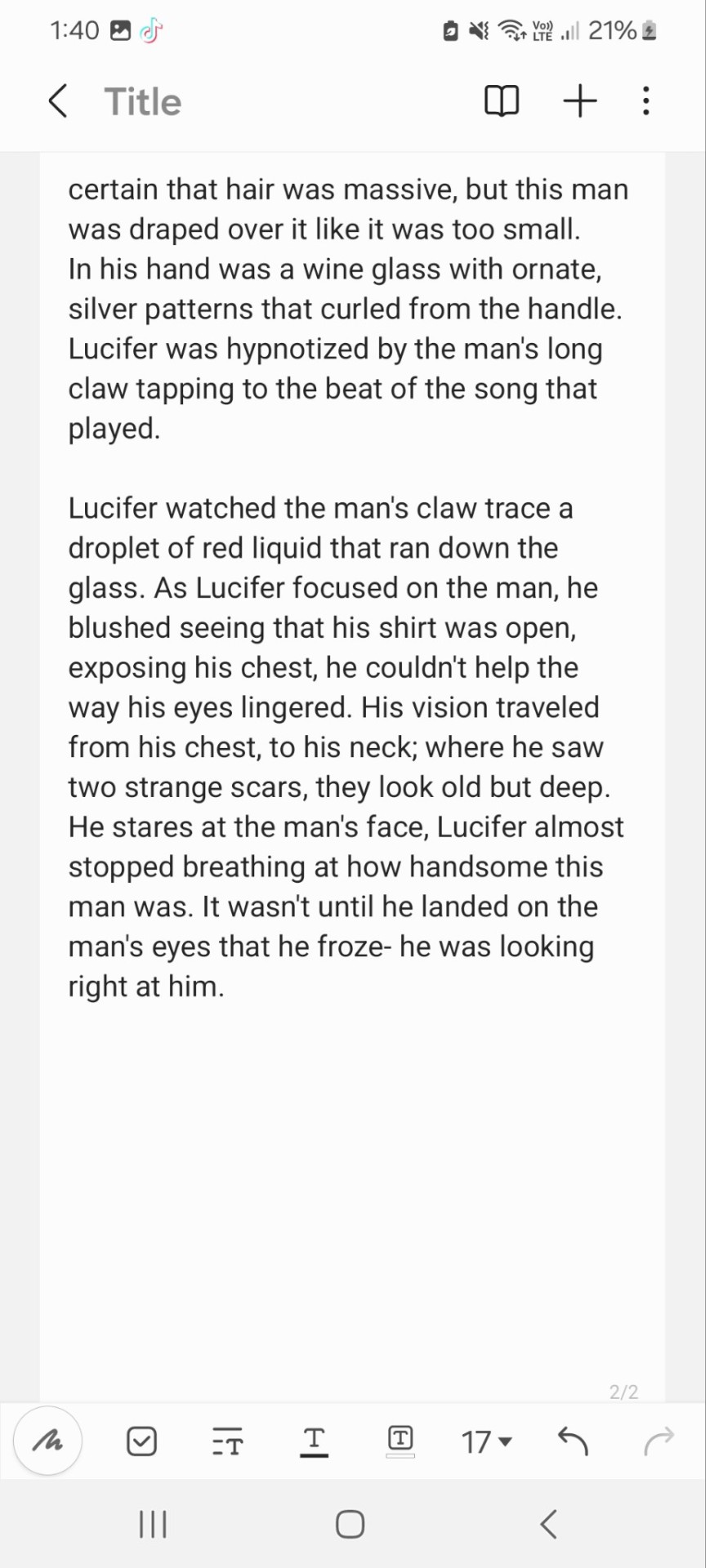706x1568 pixels.
Task: Go back from the note editor
Action: point(57,101)
